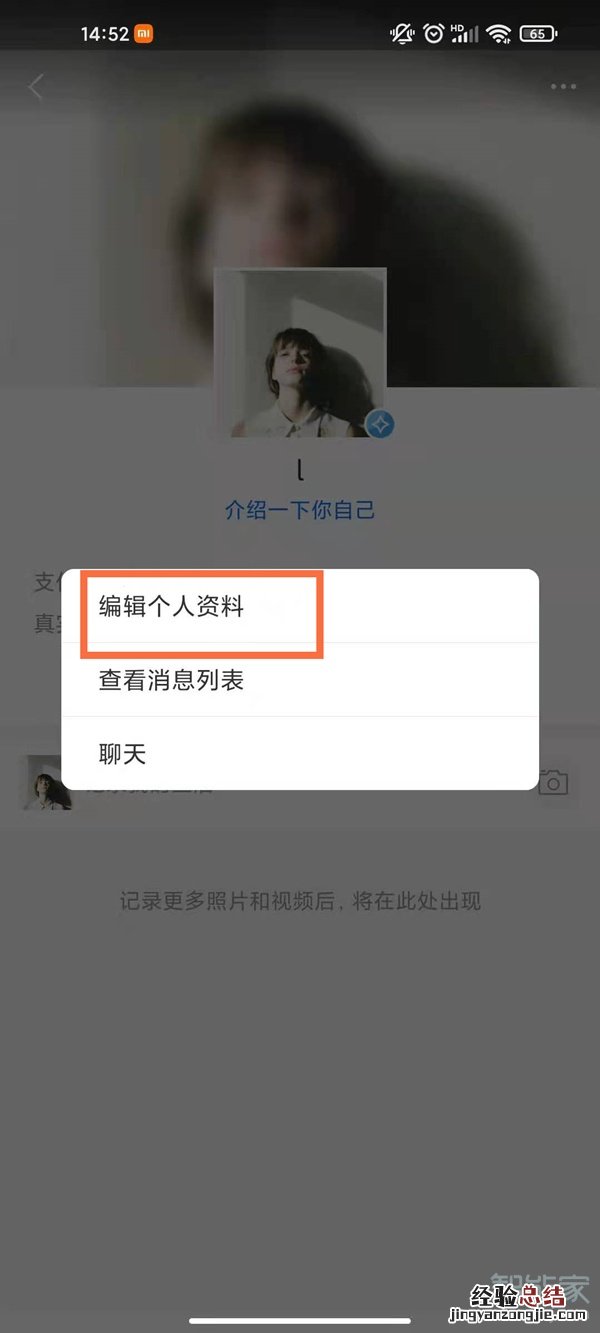This screenshot has height=1333, width=600.
Task: Open 查看消息列表
Action: coord(171,680)
